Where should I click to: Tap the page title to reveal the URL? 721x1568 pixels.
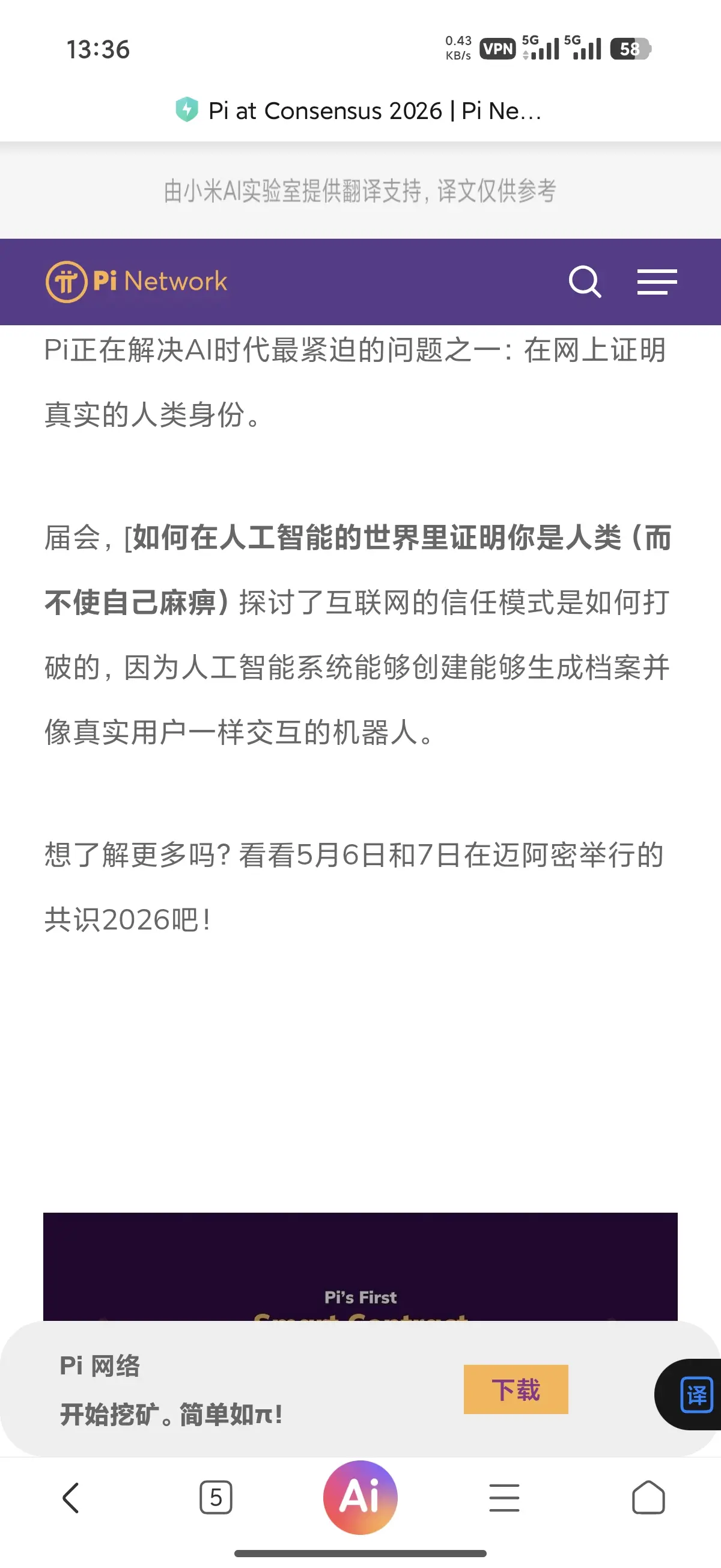[x=374, y=110]
